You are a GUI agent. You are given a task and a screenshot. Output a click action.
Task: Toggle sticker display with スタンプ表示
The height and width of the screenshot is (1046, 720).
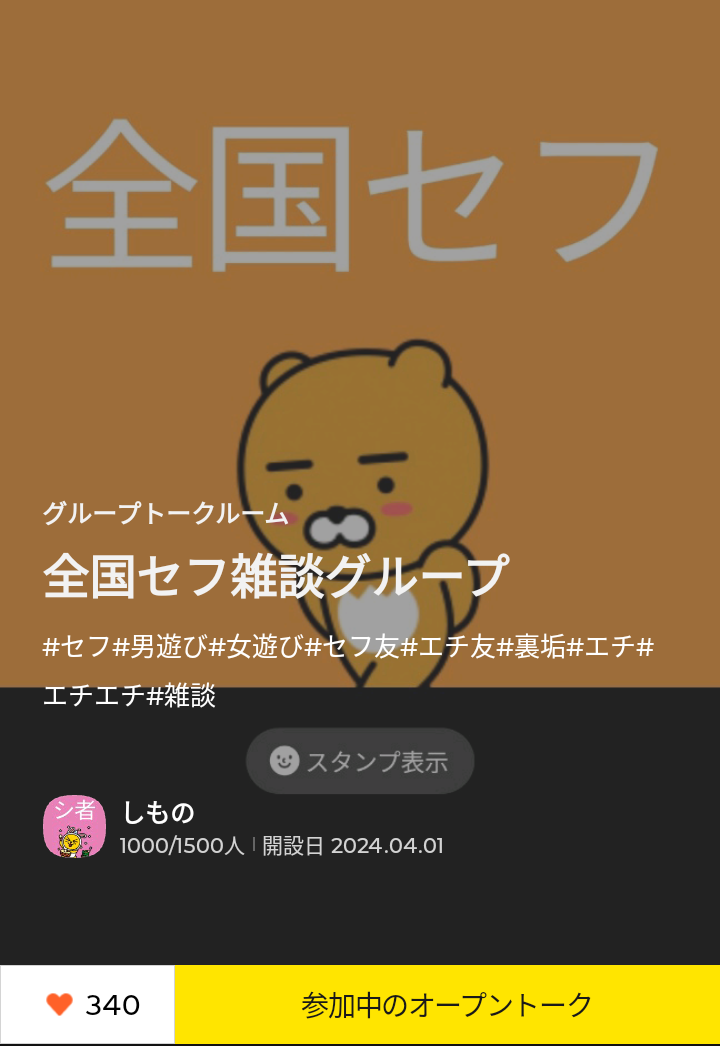[359, 761]
